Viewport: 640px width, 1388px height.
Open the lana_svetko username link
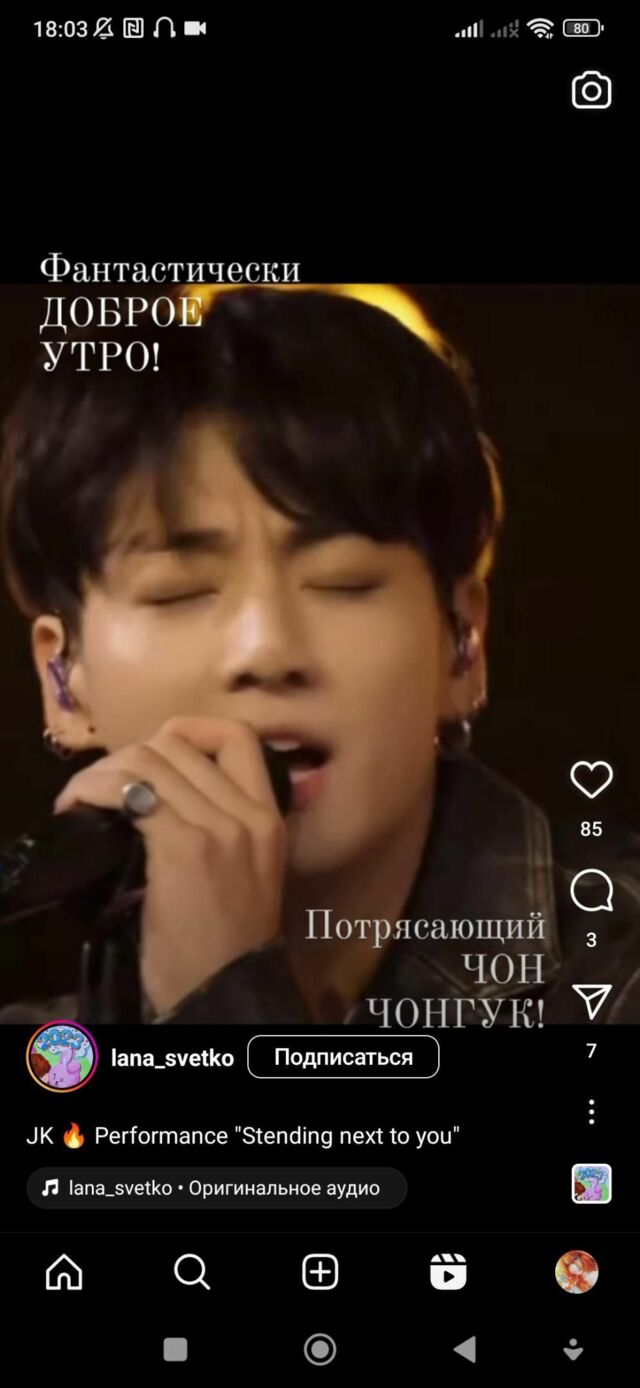tap(172, 1058)
